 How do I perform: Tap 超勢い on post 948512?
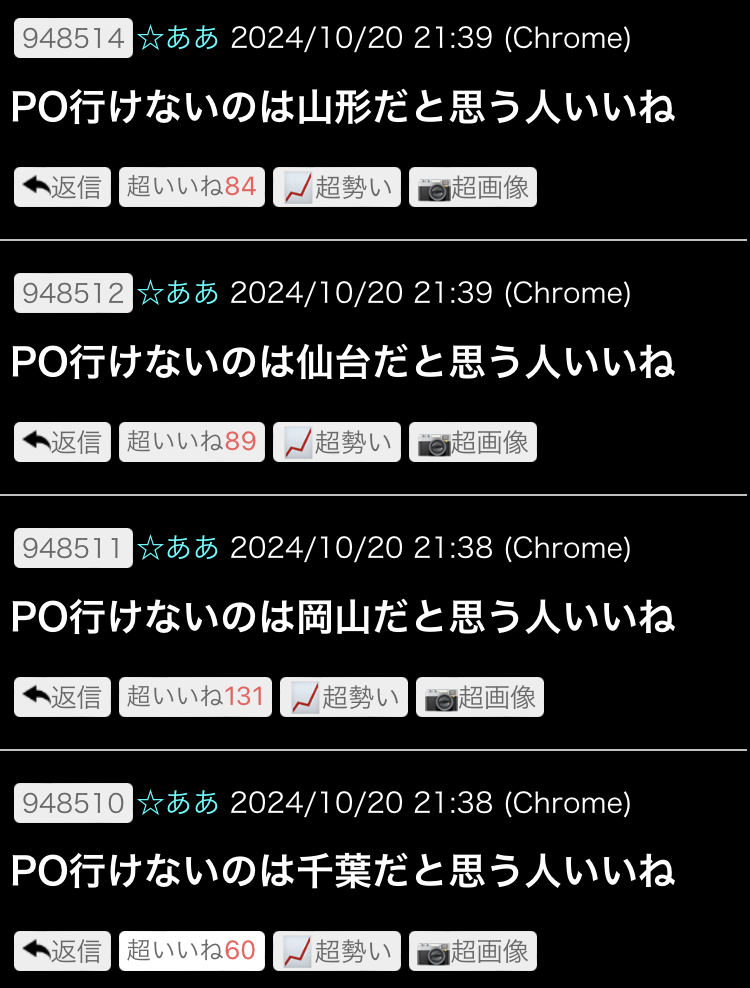click(x=337, y=442)
